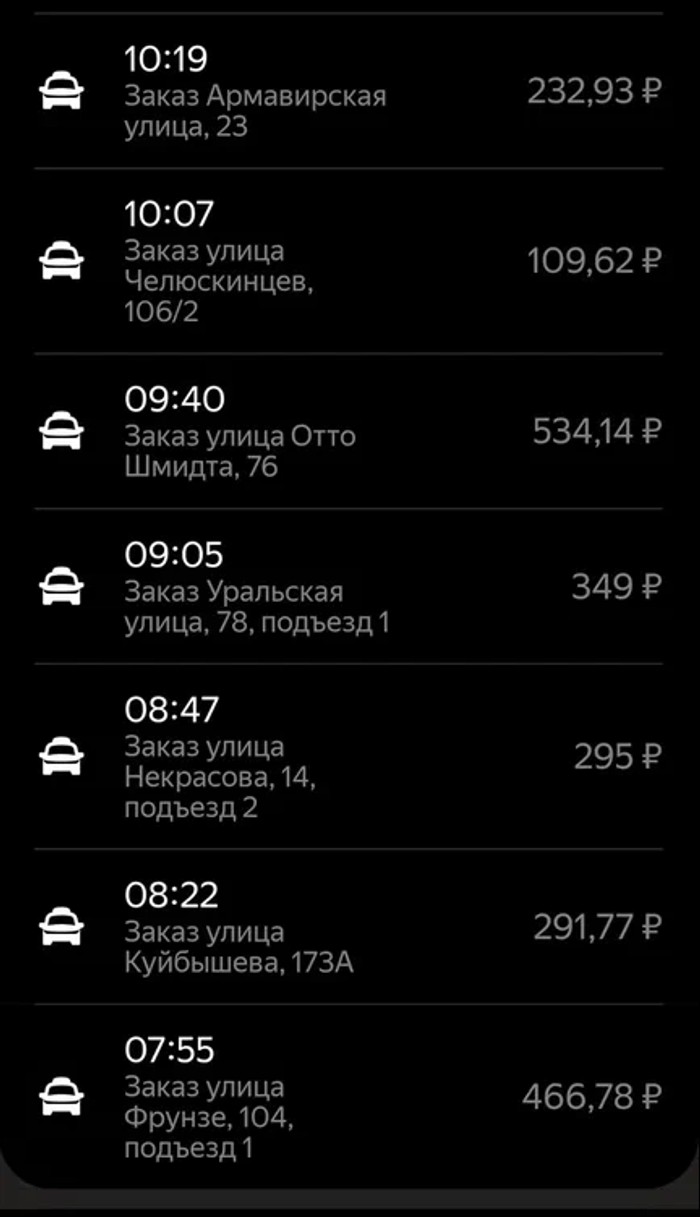The image size is (700, 1217).
Task: Open the 09:05 order at Уральская улица, 78
Action: pos(348,586)
